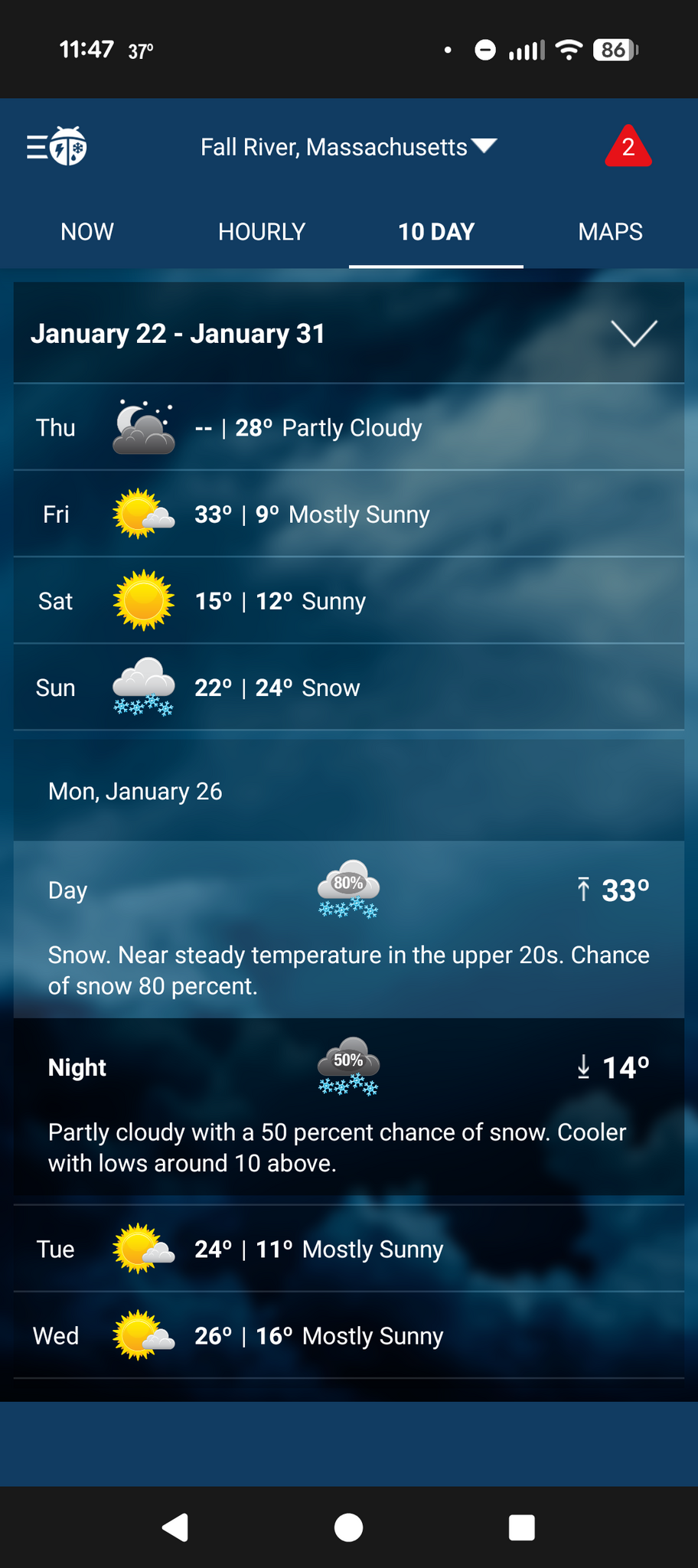The width and height of the screenshot is (698, 1568).
Task: Expand Thursday's Partly Cloudy forecast
Action: 348,427
